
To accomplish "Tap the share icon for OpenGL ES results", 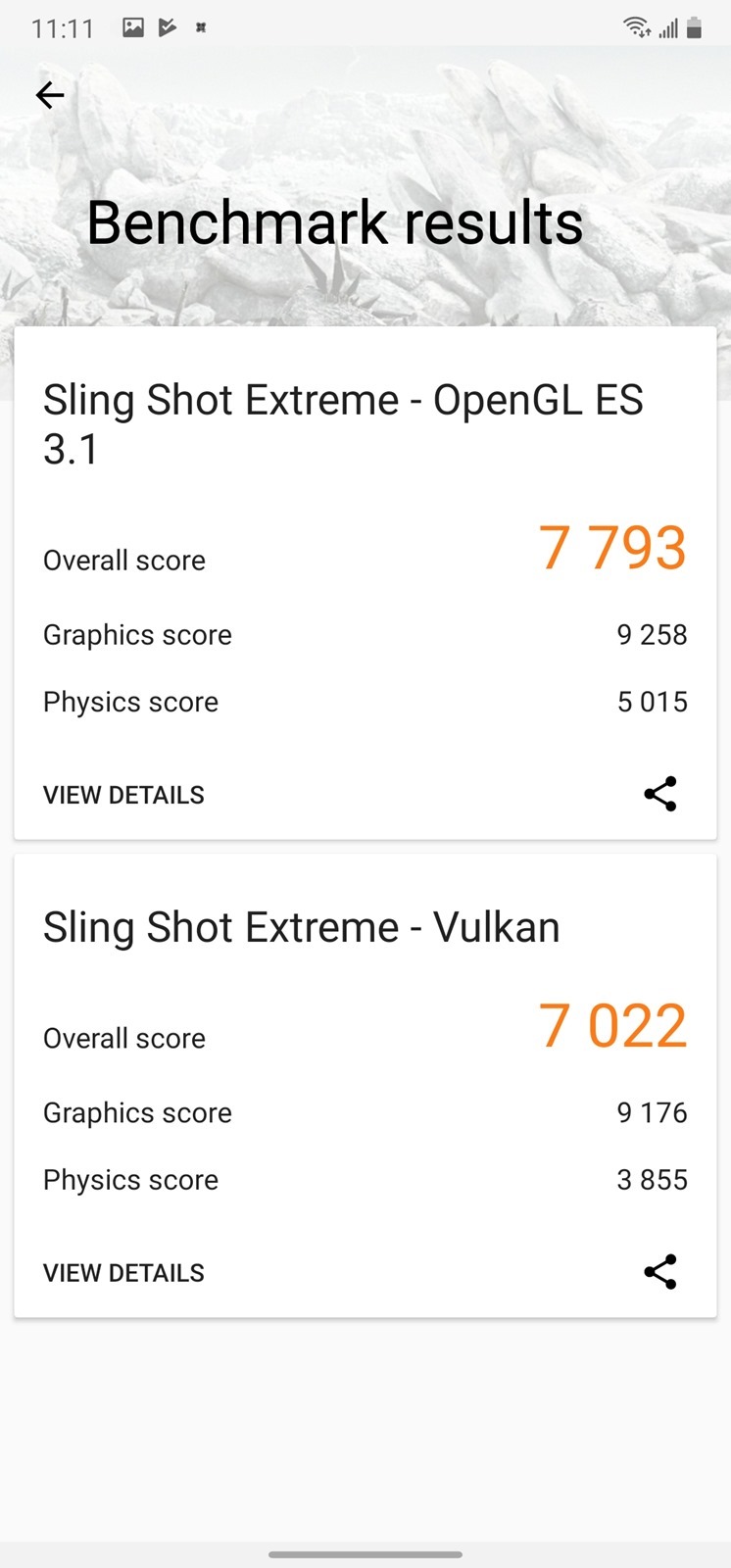I will (660, 794).
